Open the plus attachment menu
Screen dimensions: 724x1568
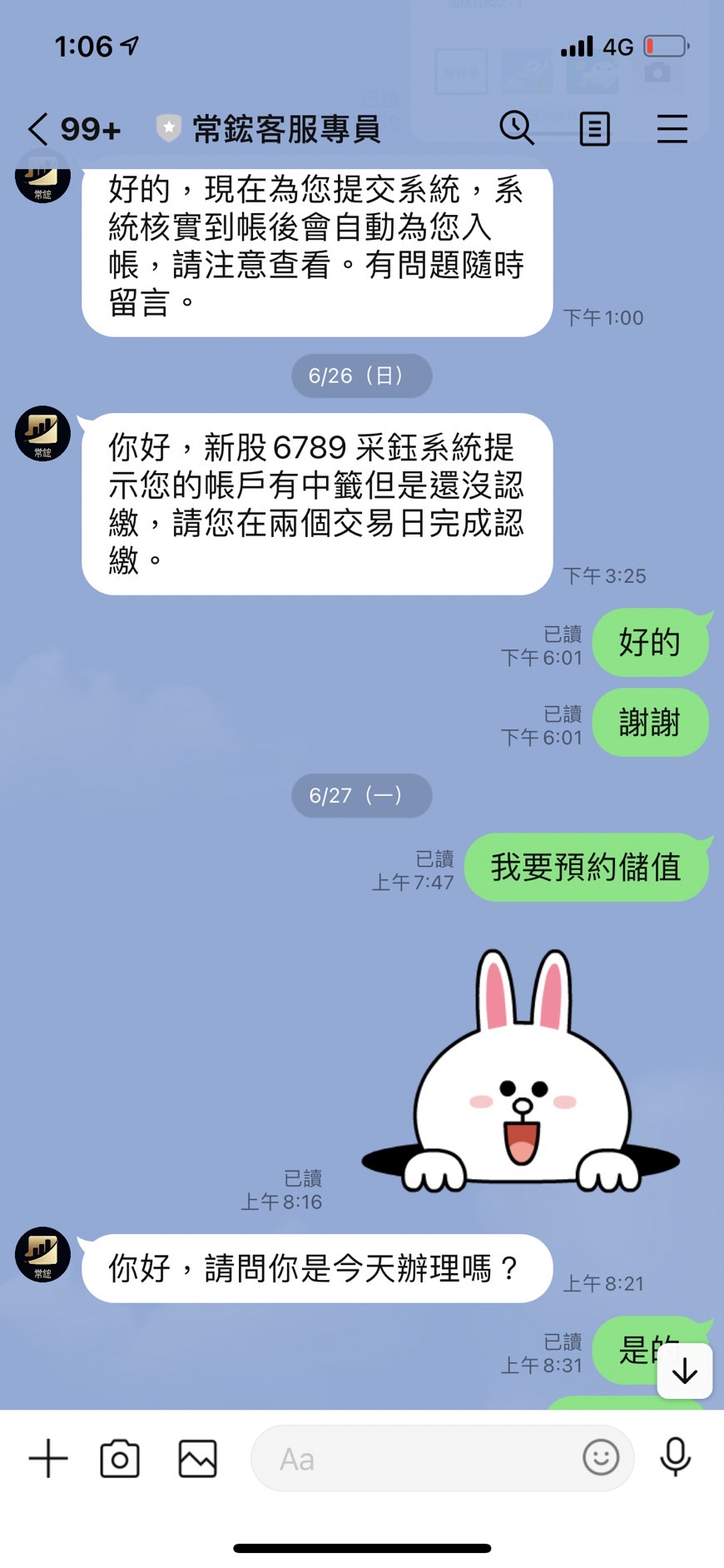pos(48,1458)
